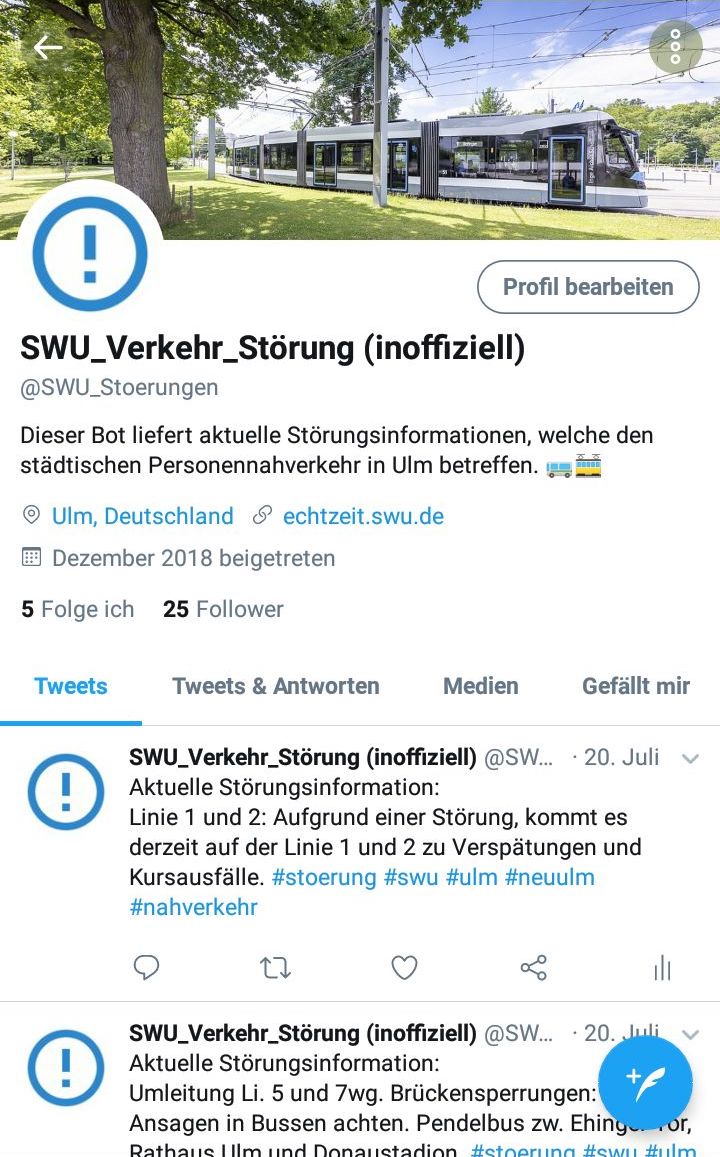This screenshot has width=720, height=1157.
Task: Tap the profile avatar picture
Action: click(x=90, y=252)
